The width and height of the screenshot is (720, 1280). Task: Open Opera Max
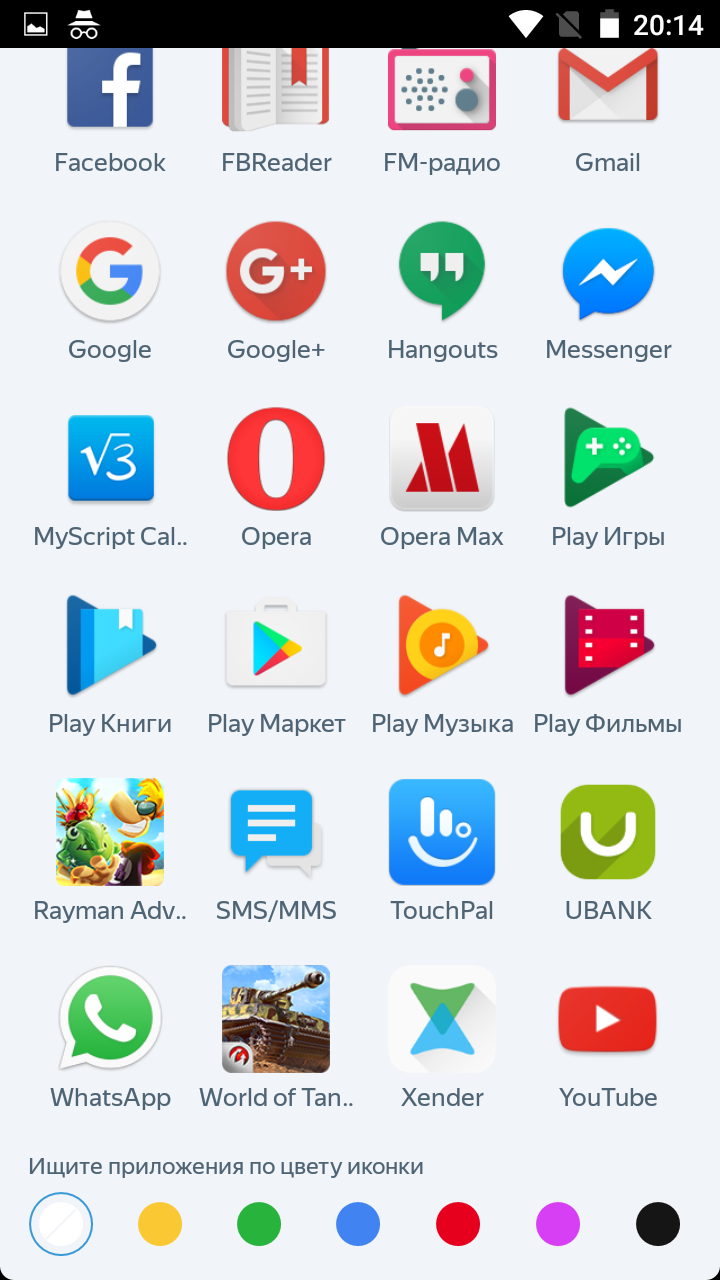coord(442,459)
